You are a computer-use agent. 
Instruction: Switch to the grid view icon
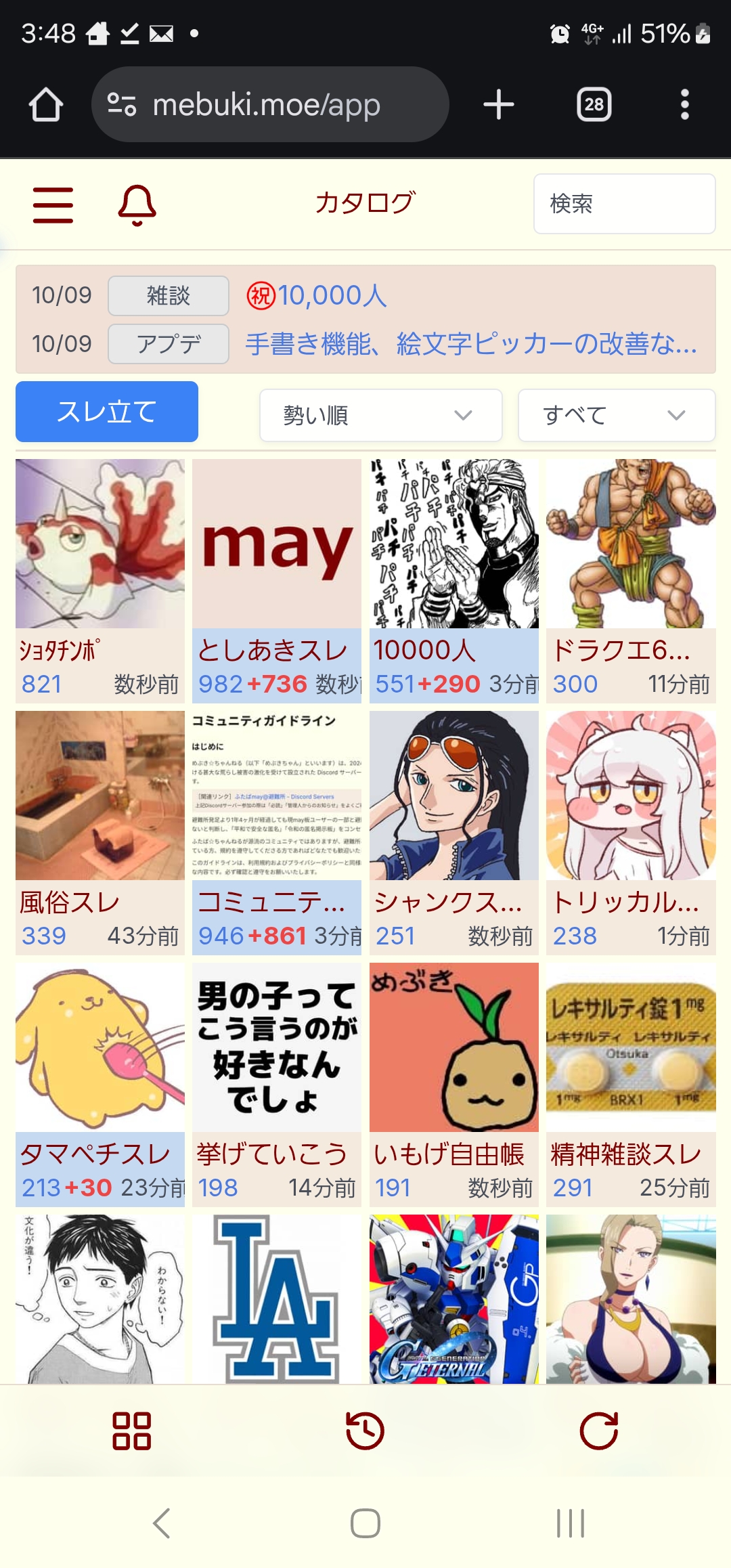[131, 1431]
